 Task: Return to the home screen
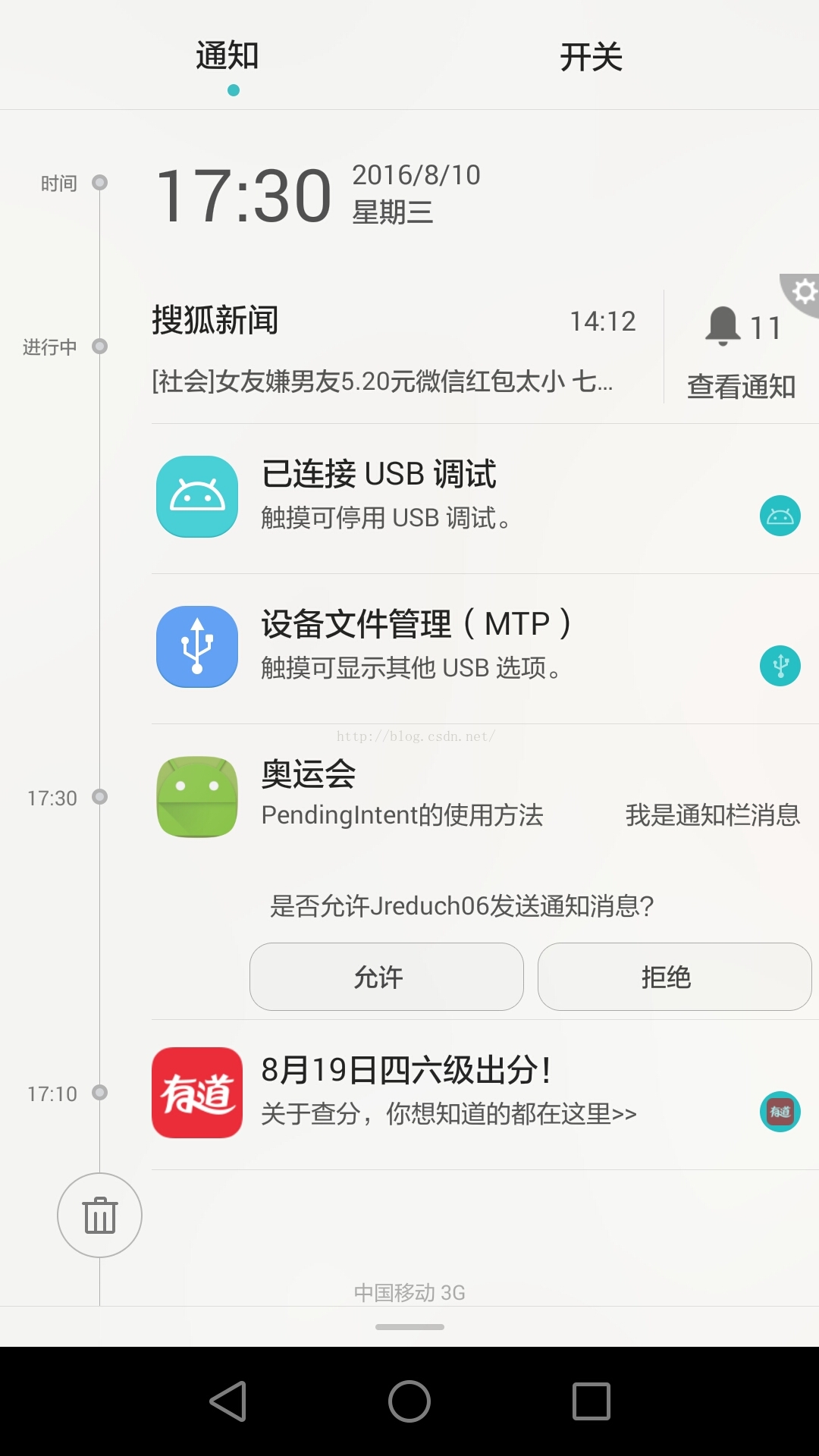[409, 1401]
